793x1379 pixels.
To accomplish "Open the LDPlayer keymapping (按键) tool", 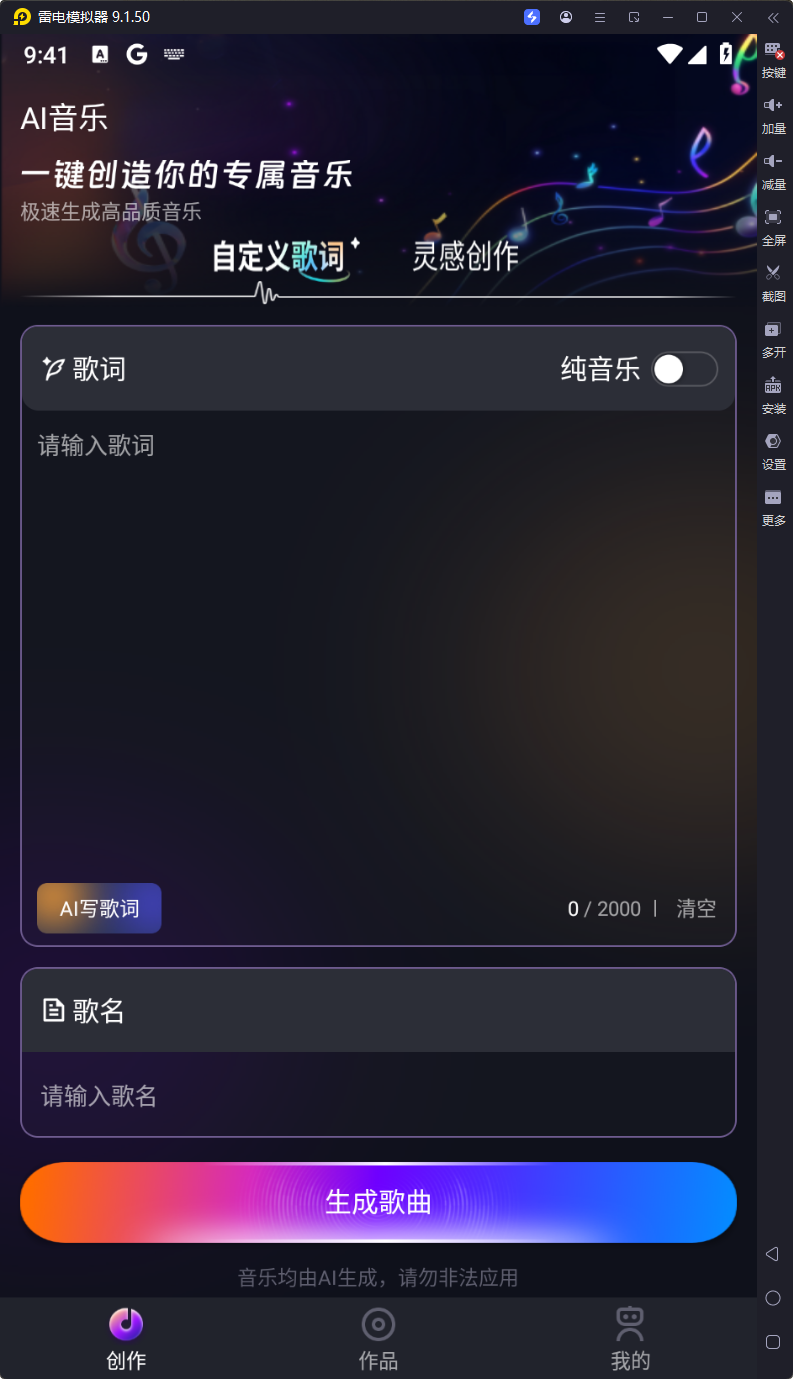I will 772,60.
